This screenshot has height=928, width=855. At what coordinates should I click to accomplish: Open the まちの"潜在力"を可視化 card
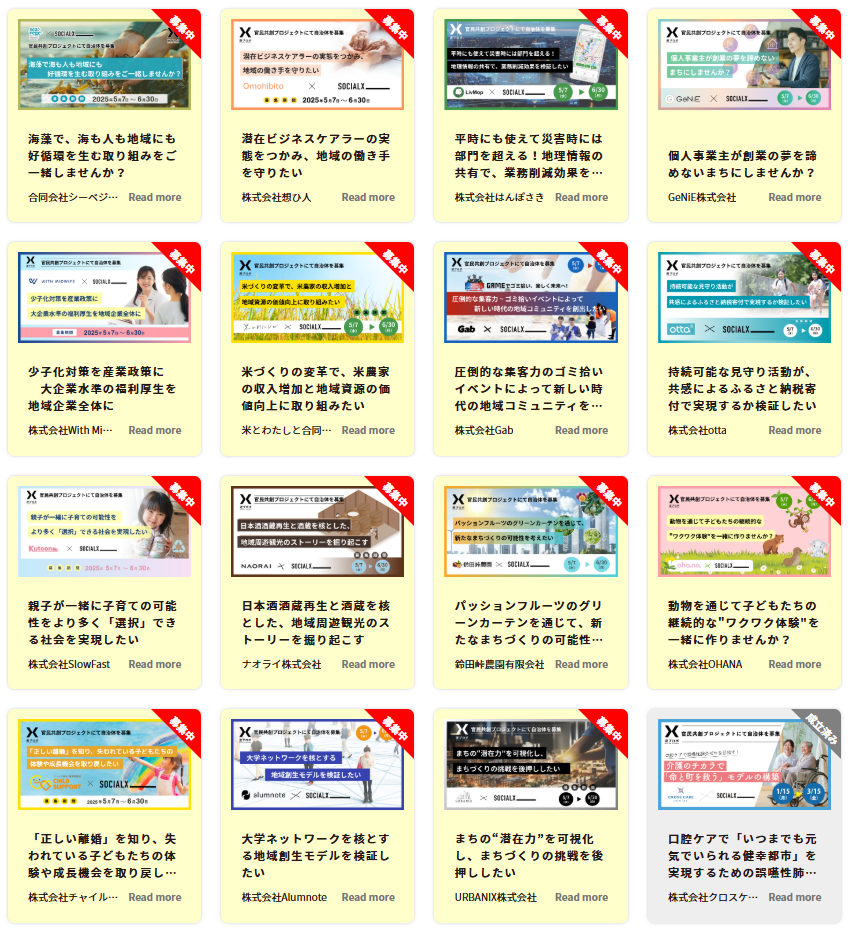[x=530, y=855]
